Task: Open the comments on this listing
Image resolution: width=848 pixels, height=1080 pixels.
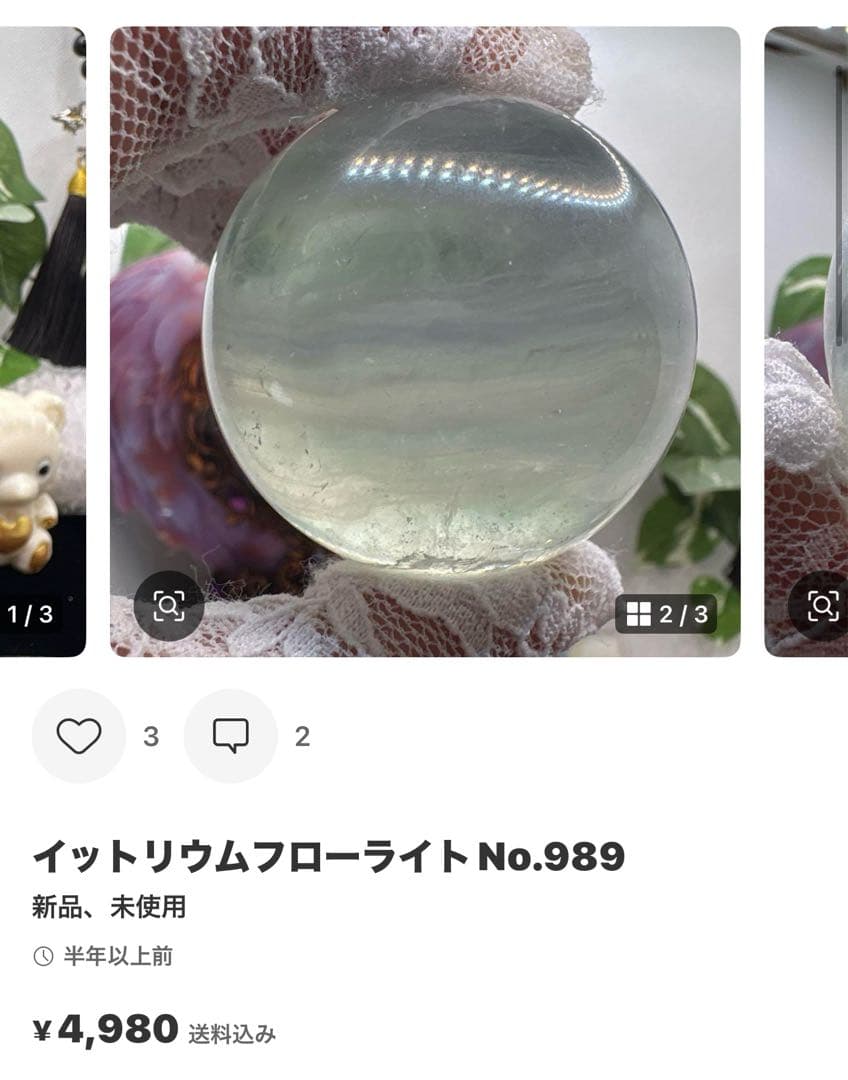Action: (230, 736)
